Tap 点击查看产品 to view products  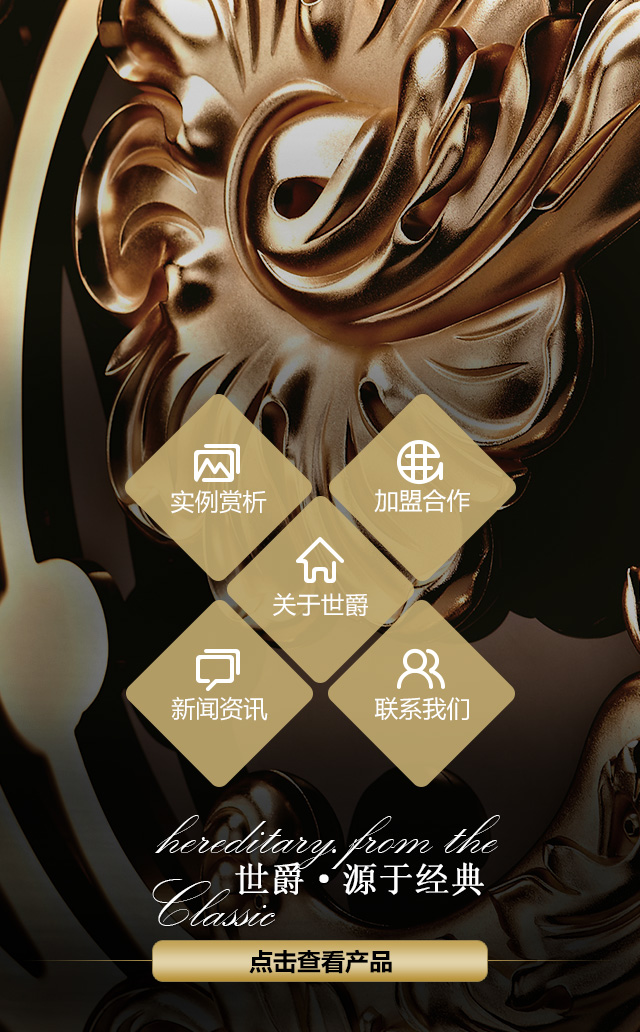(320, 961)
